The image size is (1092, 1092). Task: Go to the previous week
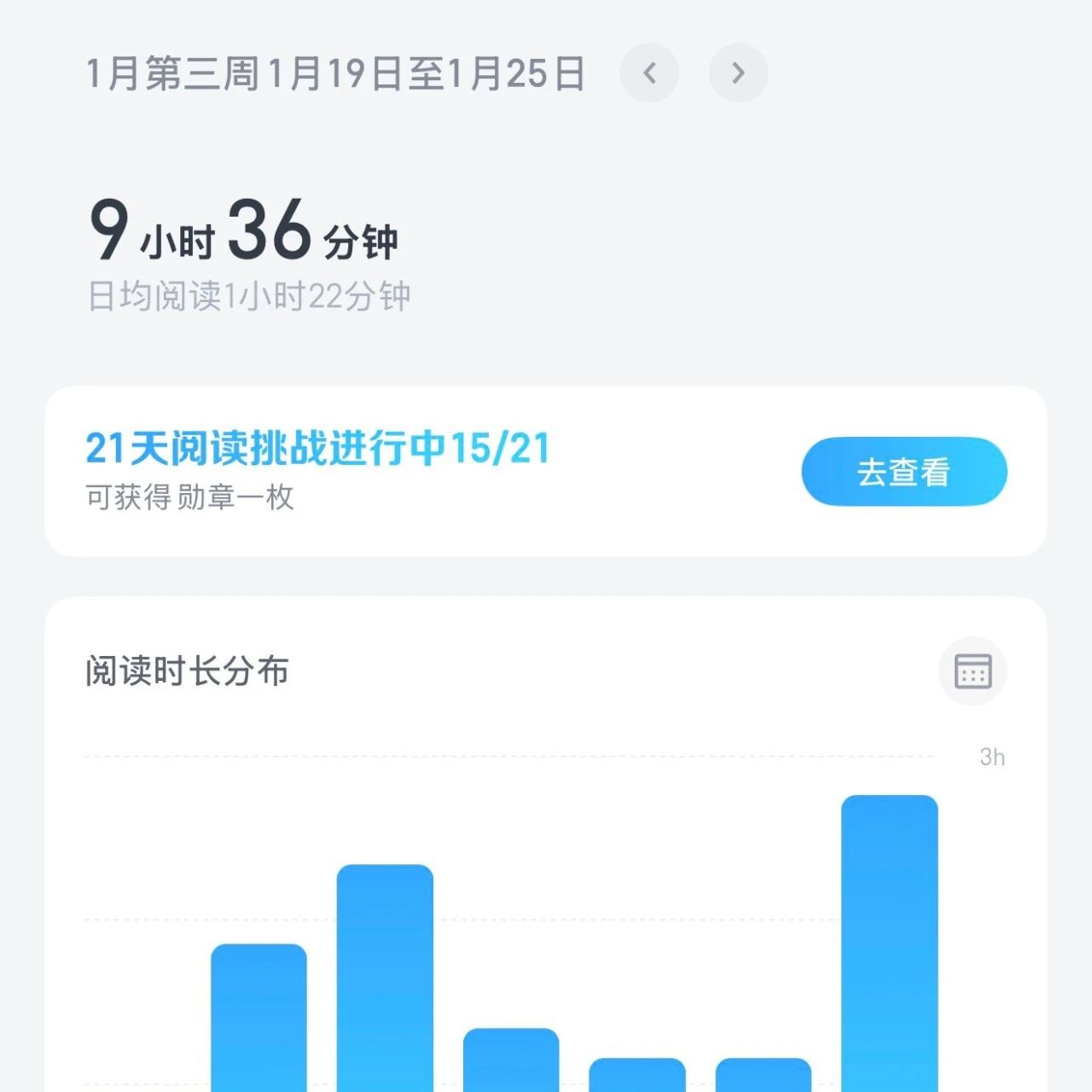pyautogui.click(x=649, y=73)
